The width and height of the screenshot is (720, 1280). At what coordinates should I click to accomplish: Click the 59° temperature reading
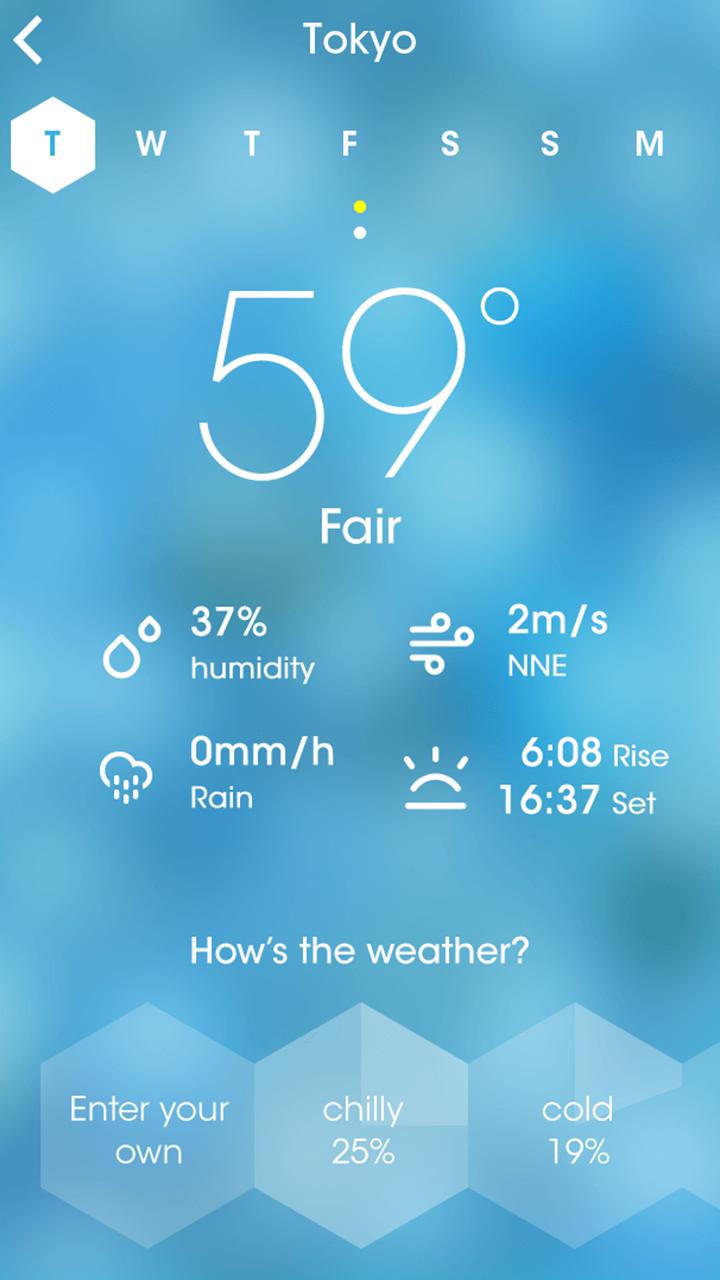point(361,380)
